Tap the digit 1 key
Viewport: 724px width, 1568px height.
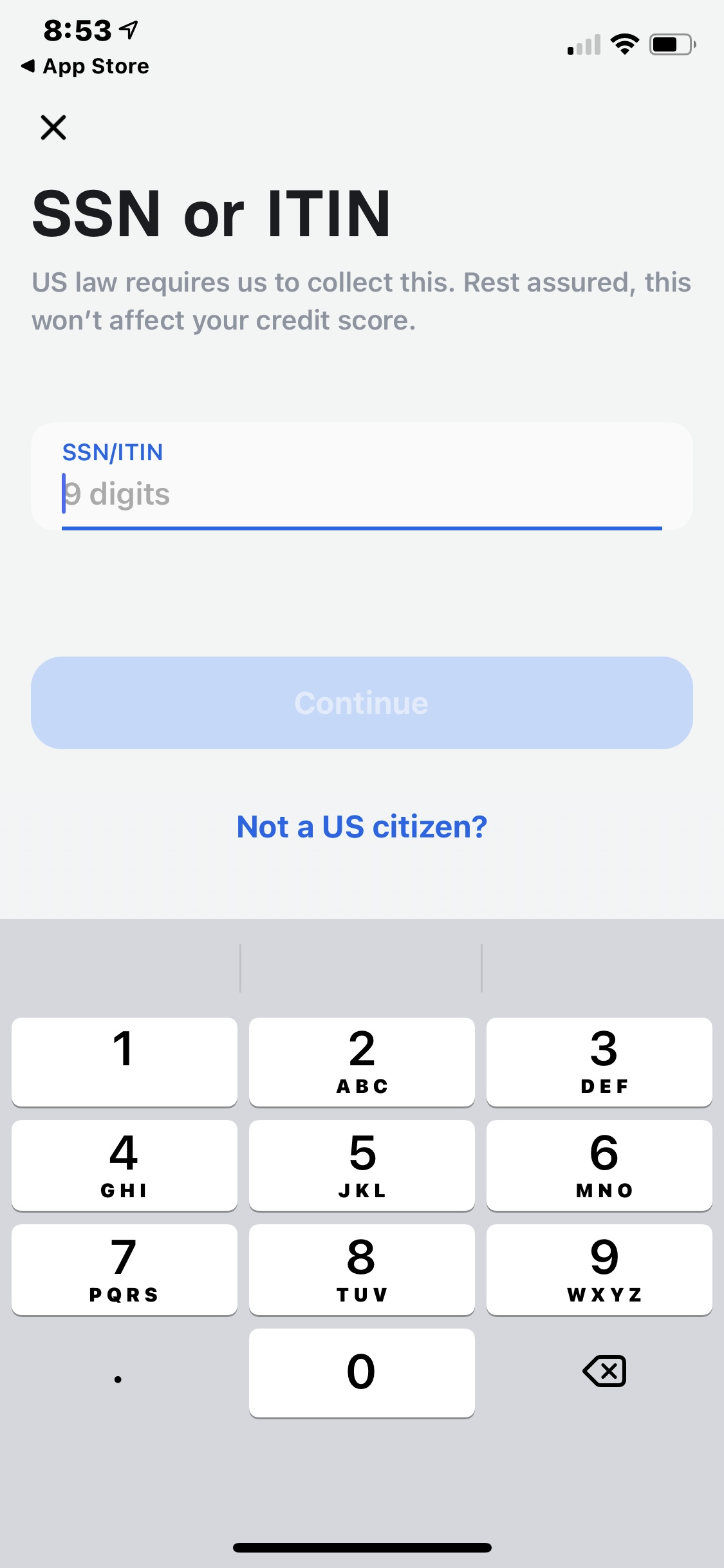click(x=124, y=1062)
